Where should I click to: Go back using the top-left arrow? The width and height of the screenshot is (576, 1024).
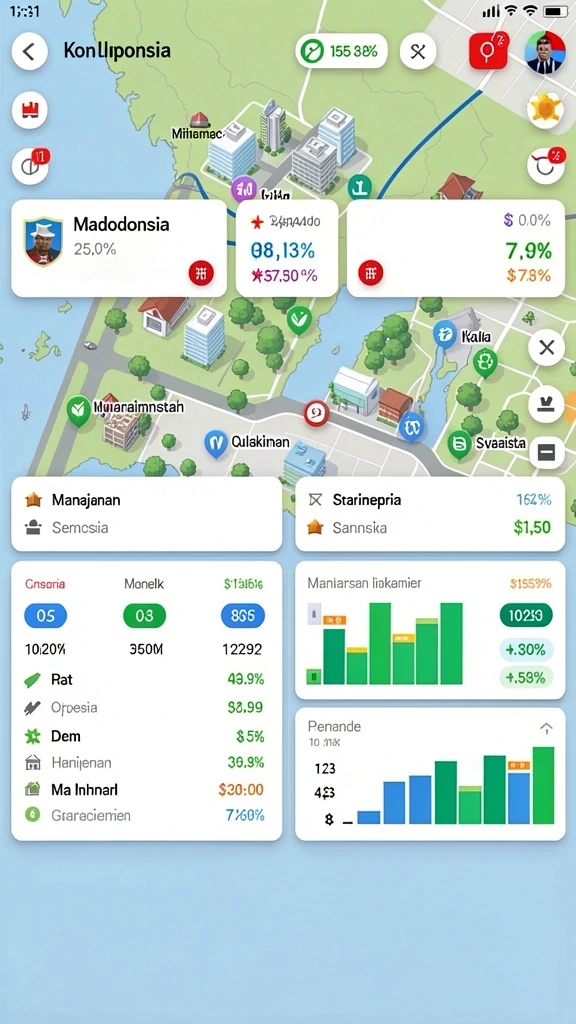(x=29, y=52)
